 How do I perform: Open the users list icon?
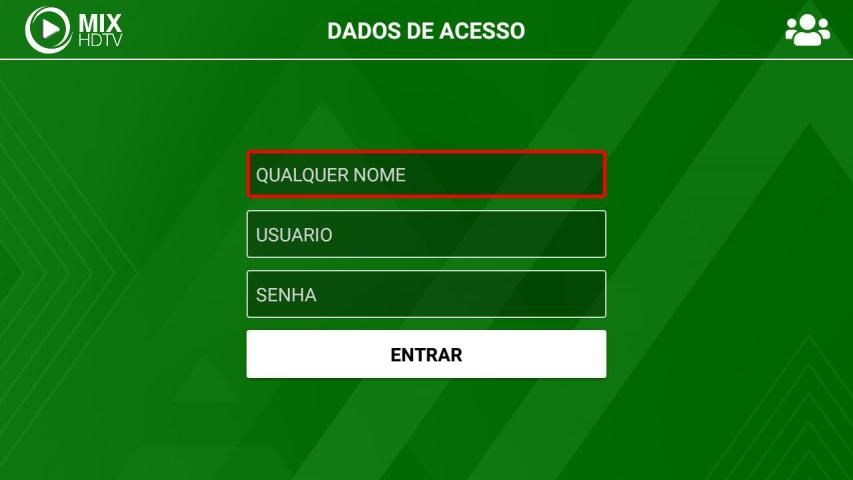(x=807, y=30)
